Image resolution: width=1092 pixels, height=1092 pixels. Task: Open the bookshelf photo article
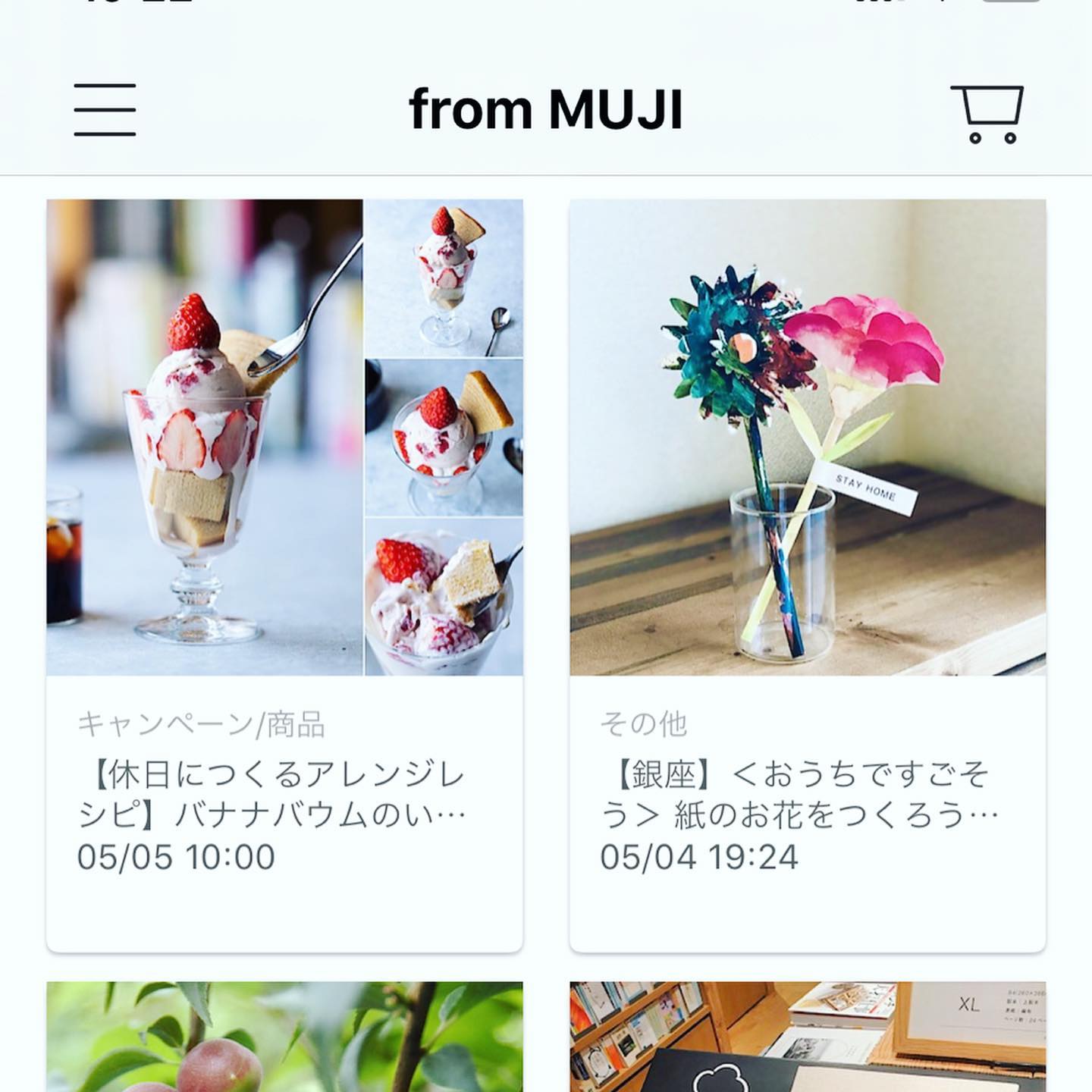tap(808, 1037)
